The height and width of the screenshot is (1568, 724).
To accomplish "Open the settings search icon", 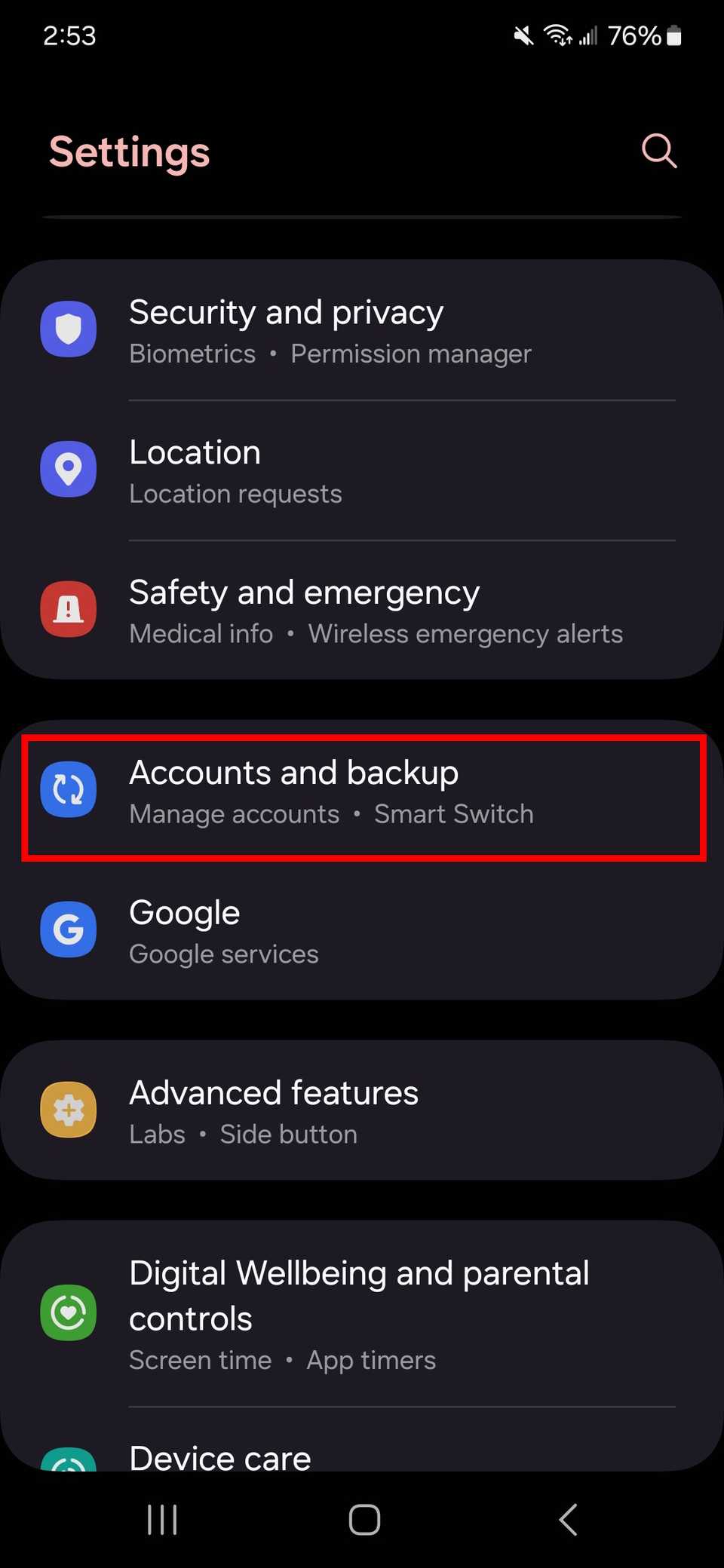I will pyautogui.click(x=658, y=151).
